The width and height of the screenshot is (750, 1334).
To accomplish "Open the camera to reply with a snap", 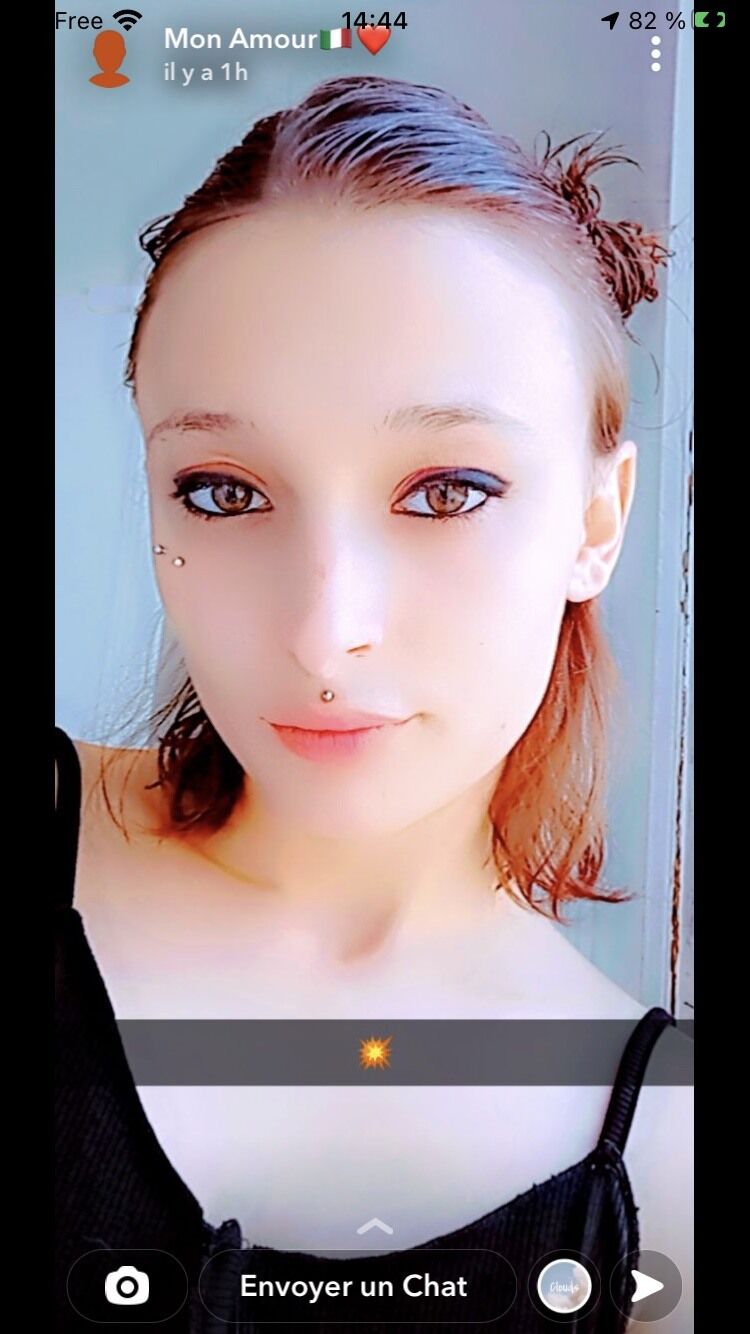I will click(x=127, y=1286).
